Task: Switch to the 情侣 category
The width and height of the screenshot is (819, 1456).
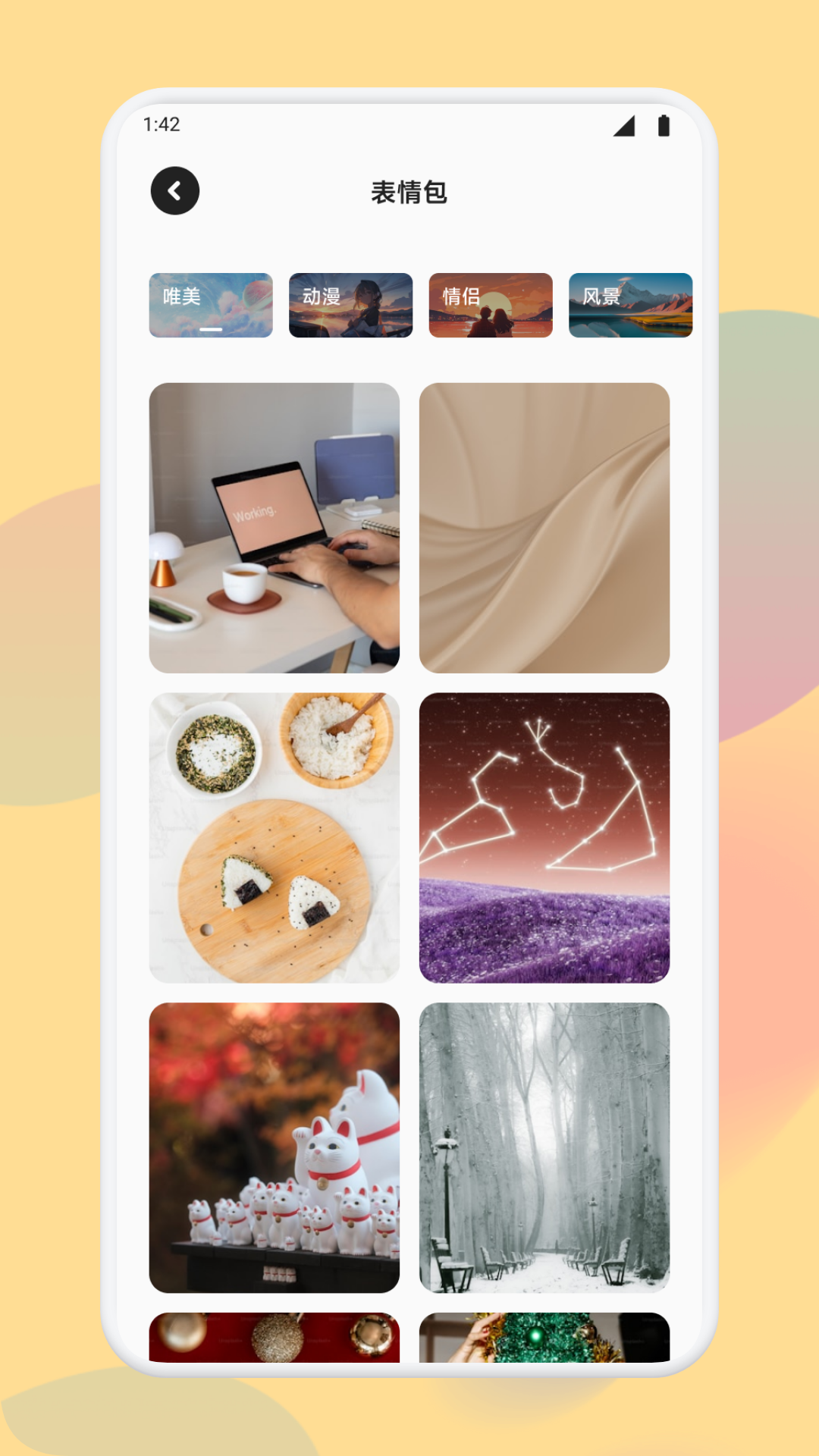Action: (491, 305)
